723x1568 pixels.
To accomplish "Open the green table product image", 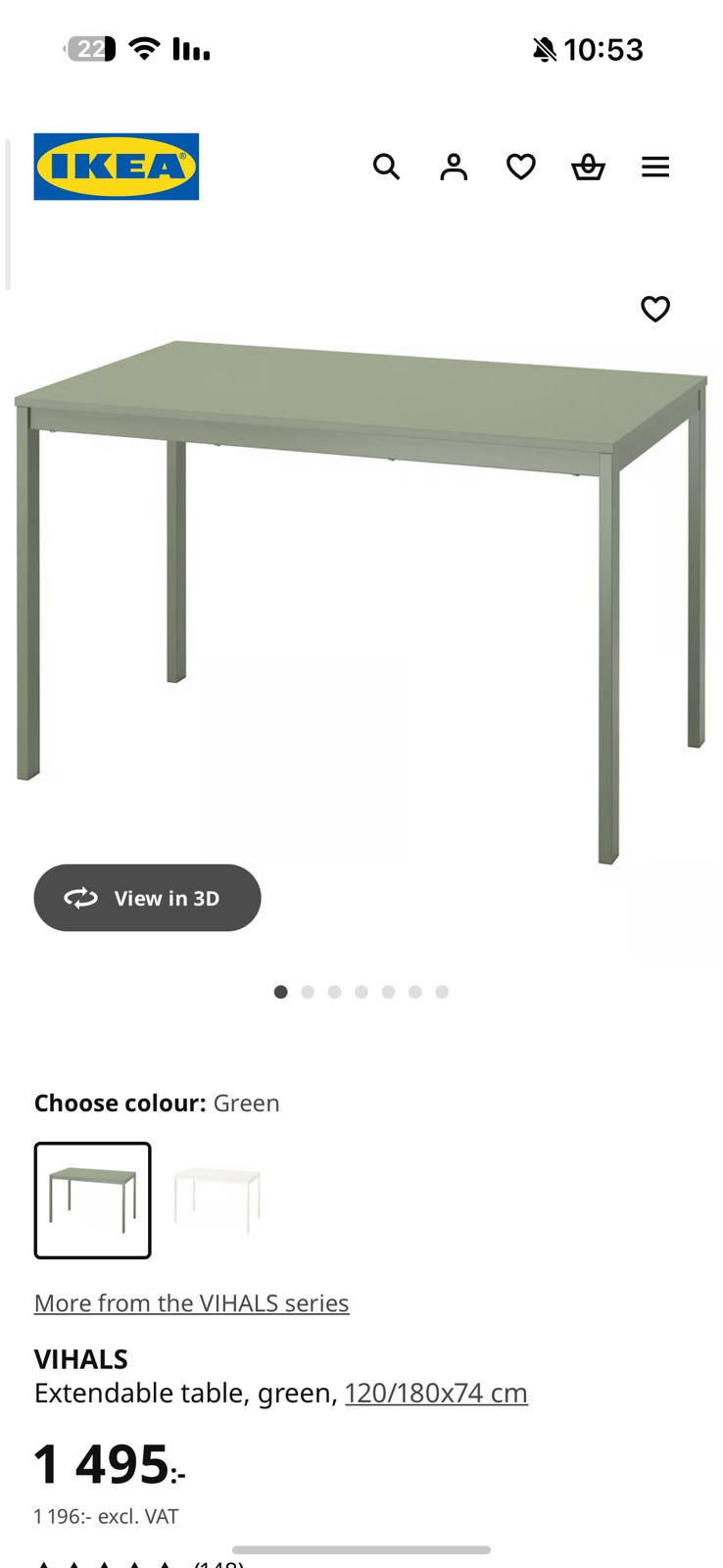I will pos(361,588).
